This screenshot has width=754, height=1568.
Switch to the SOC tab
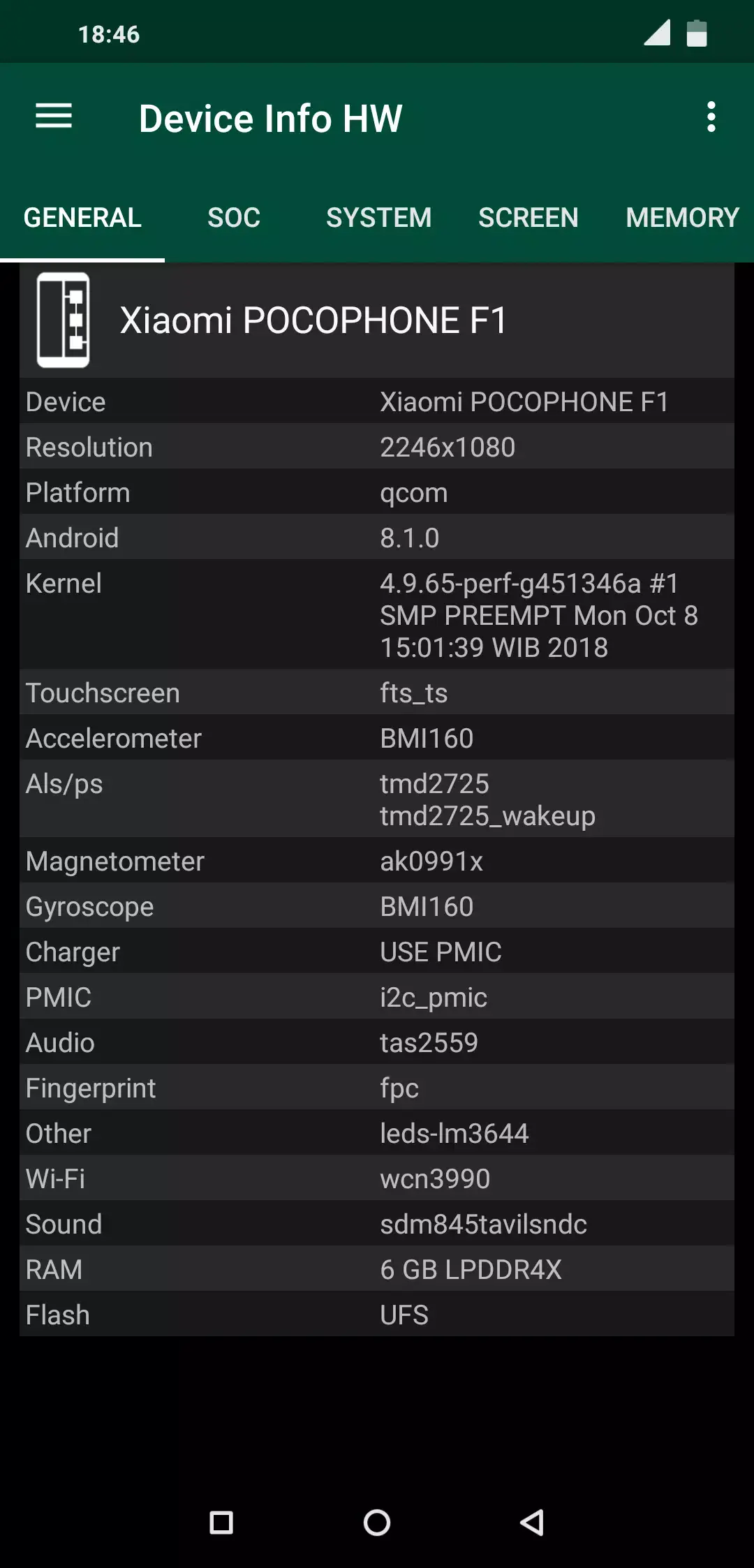point(234,218)
